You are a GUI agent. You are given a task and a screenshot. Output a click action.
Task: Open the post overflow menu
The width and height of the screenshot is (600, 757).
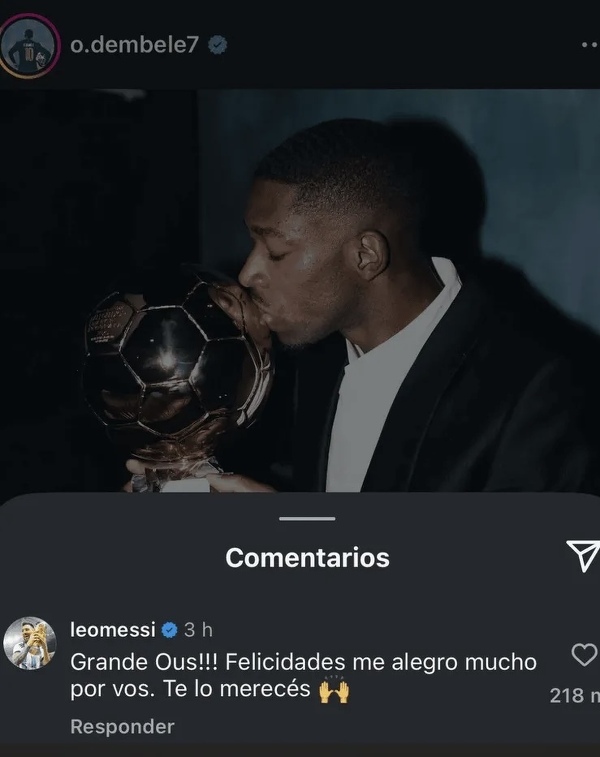pyautogui.click(x=588, y=46)
